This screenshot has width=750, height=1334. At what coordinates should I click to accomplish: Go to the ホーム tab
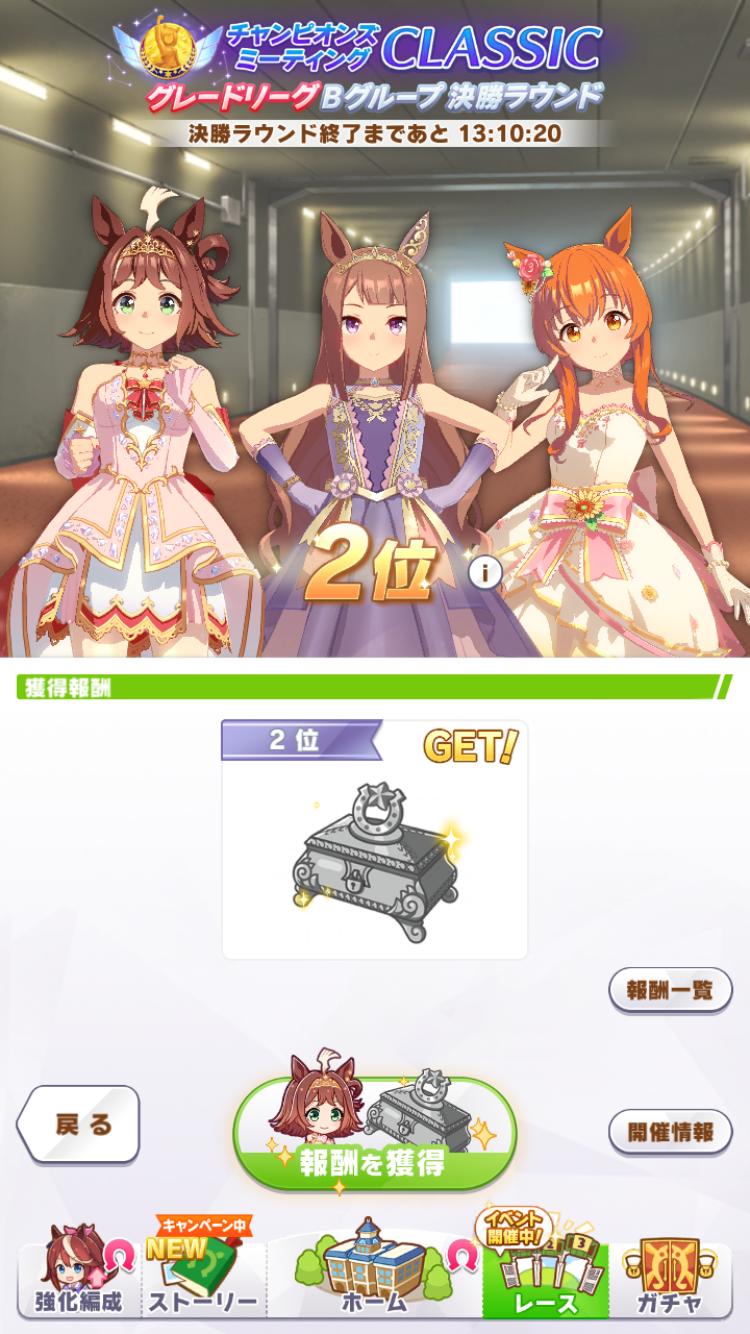coord(374,1278)
